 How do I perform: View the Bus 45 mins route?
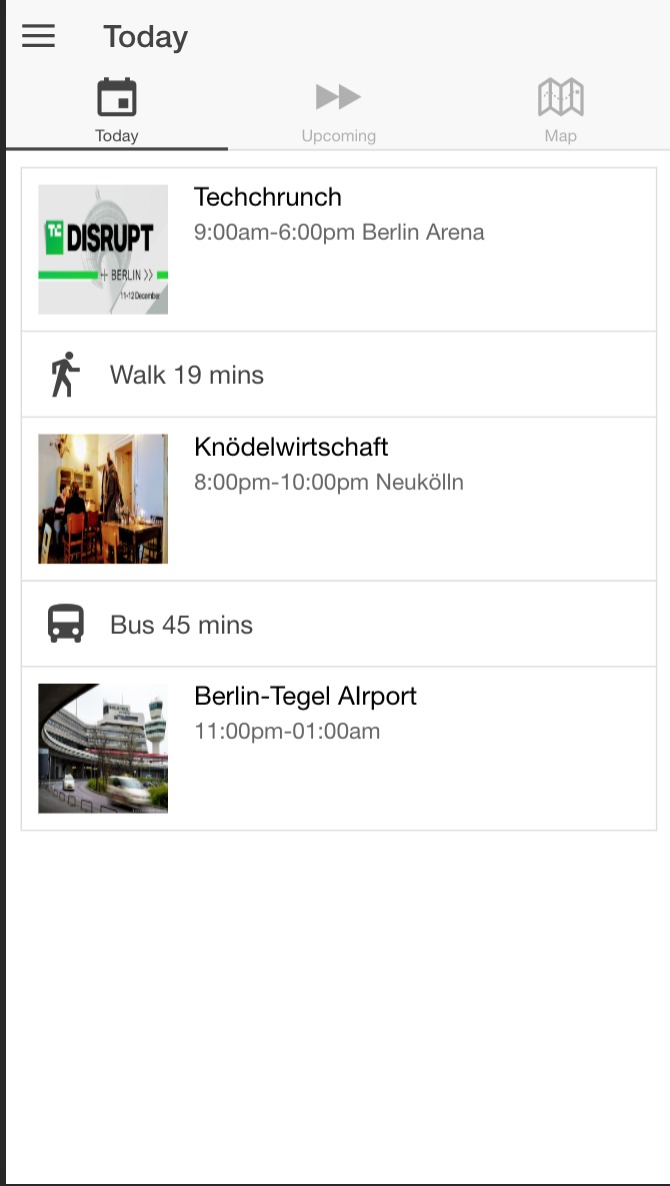(338, 625)
